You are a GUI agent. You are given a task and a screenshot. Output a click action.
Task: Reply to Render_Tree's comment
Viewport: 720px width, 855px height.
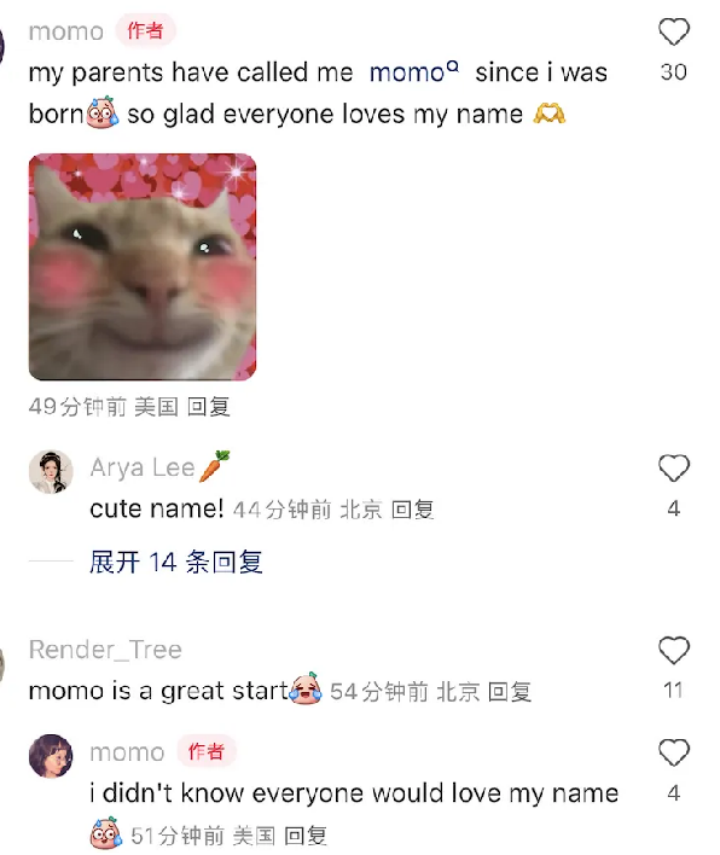point(509,692)
